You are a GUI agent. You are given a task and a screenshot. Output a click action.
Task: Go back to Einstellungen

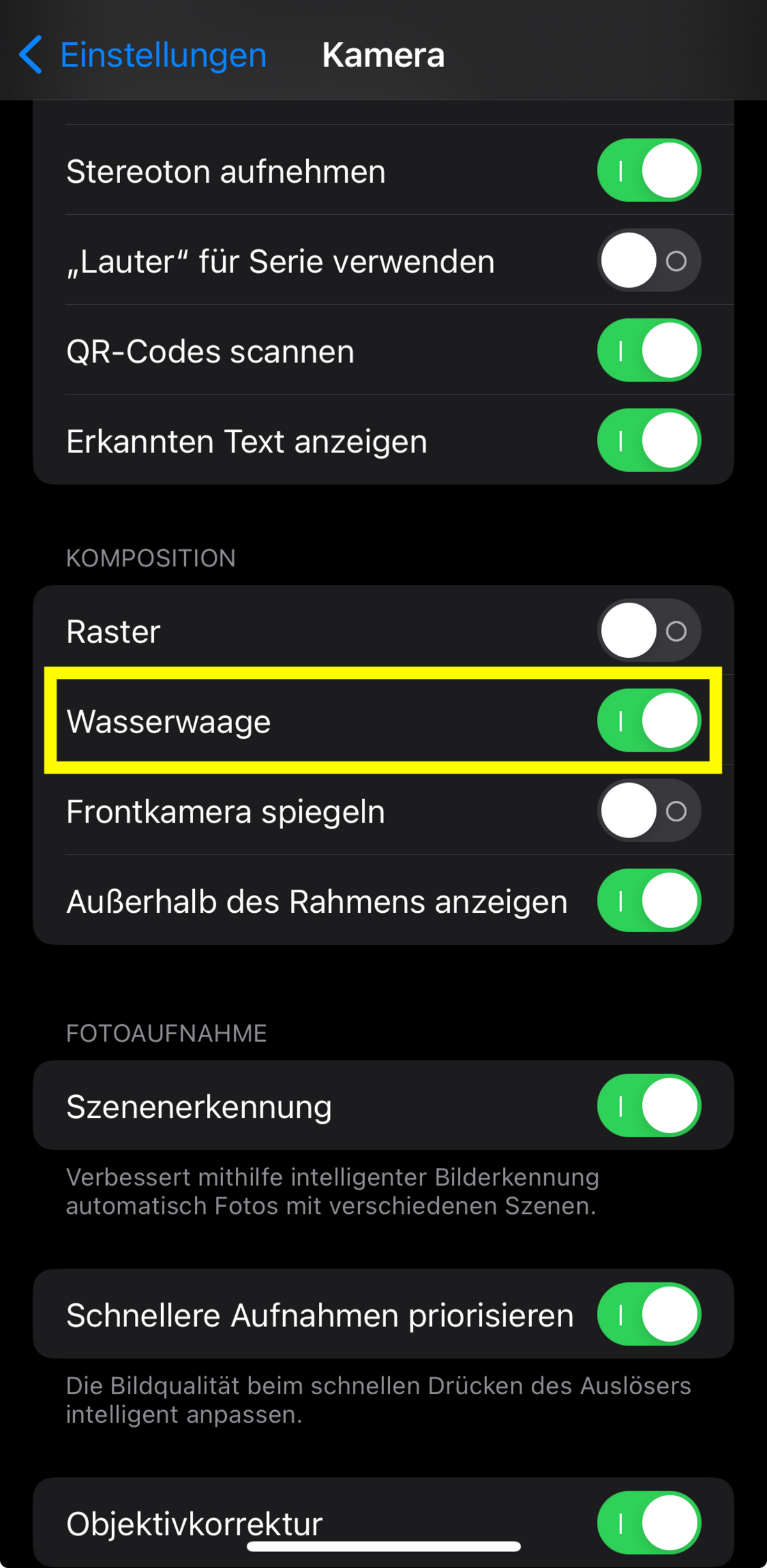coord(143,55)
